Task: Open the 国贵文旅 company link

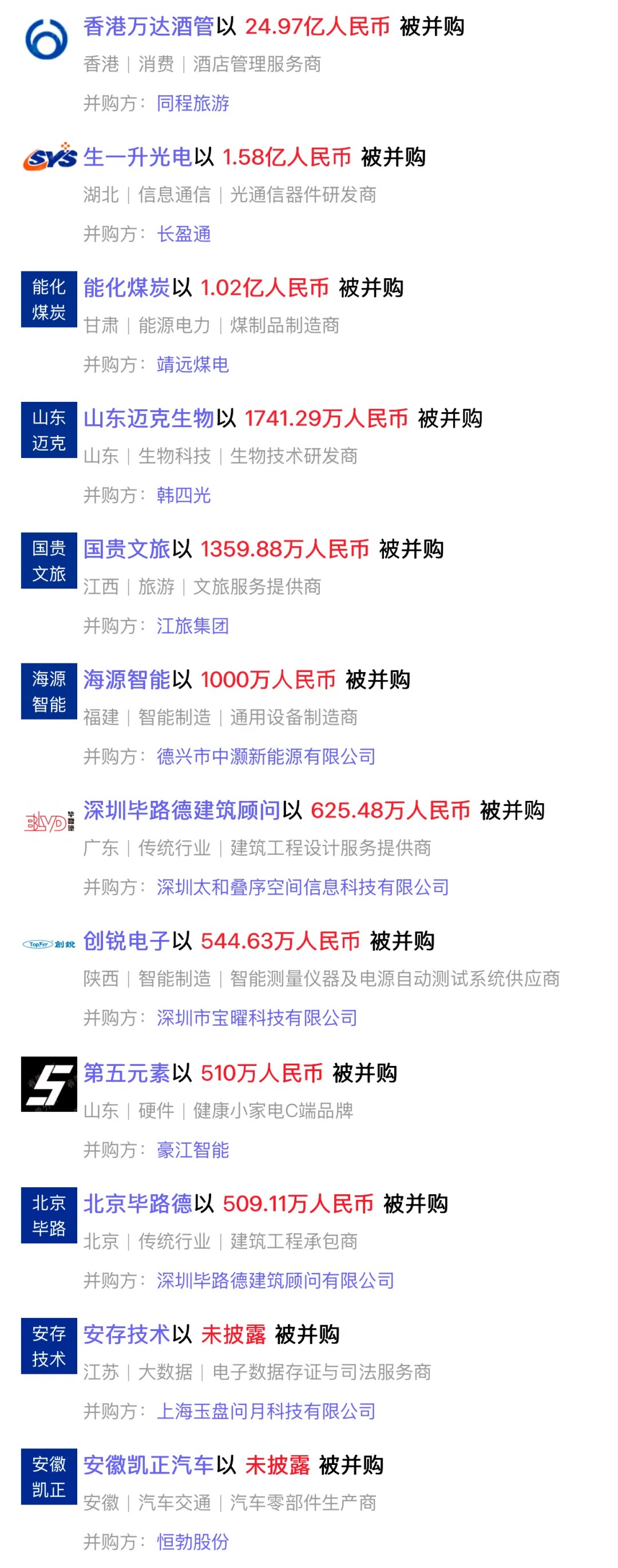Action: (126, 549)
